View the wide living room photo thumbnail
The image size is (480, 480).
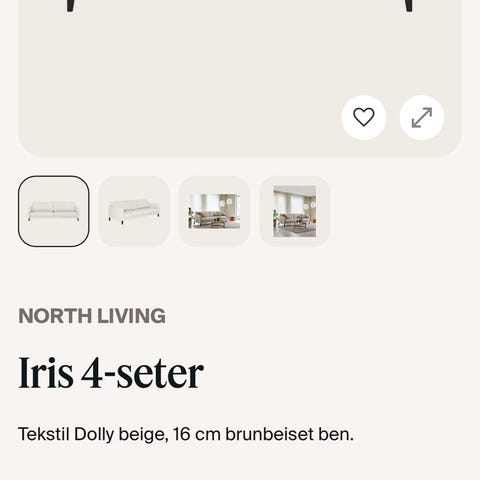pyautogui.click(x=214, y=211)
